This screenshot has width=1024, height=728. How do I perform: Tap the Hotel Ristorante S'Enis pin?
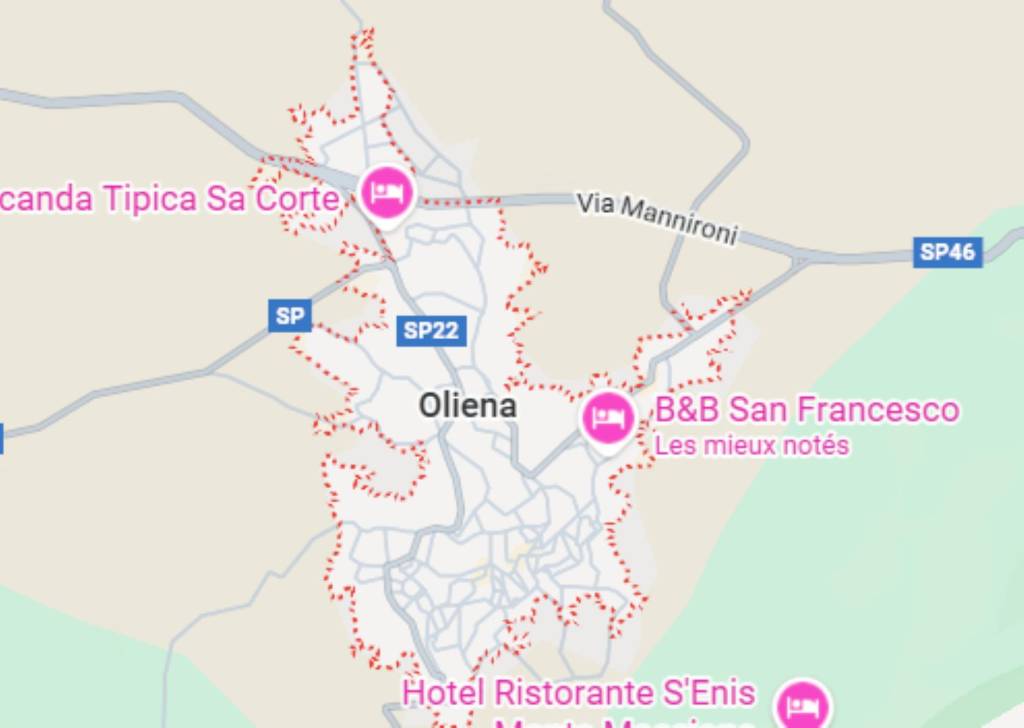803,706
